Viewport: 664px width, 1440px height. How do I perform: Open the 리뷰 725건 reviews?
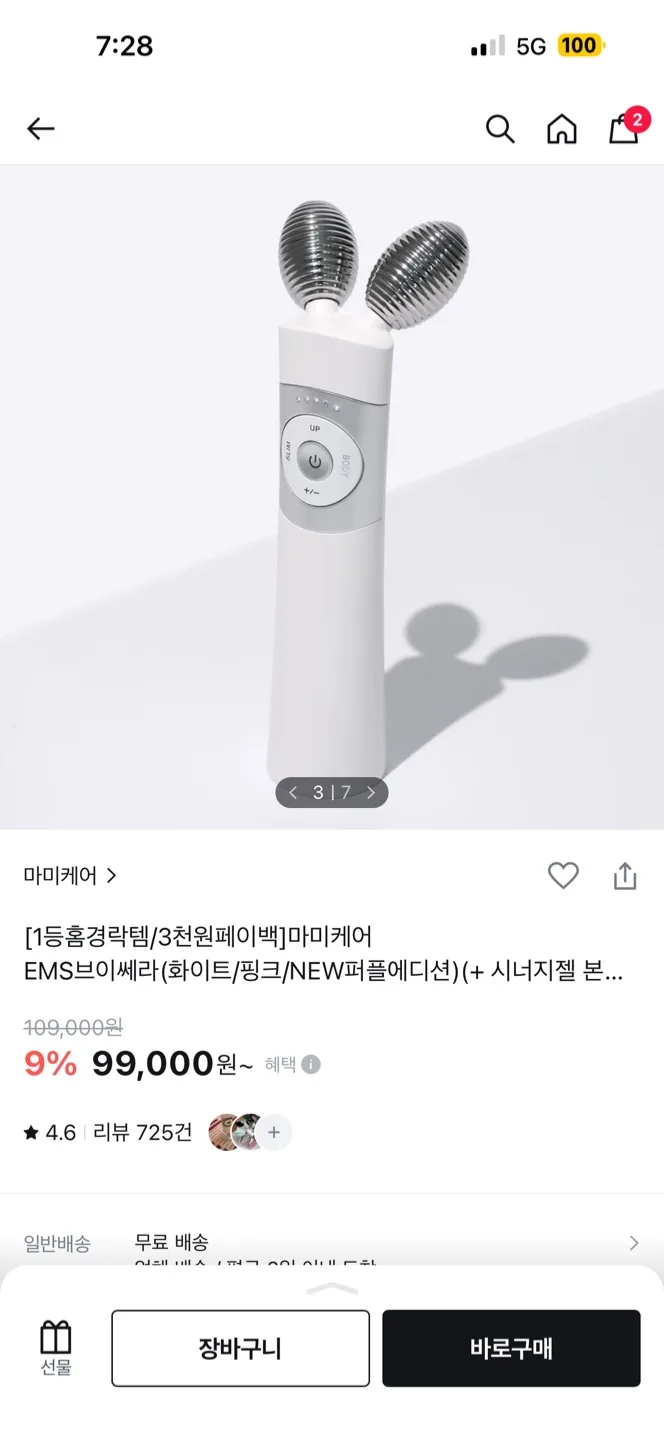[x=142, y=1132]
